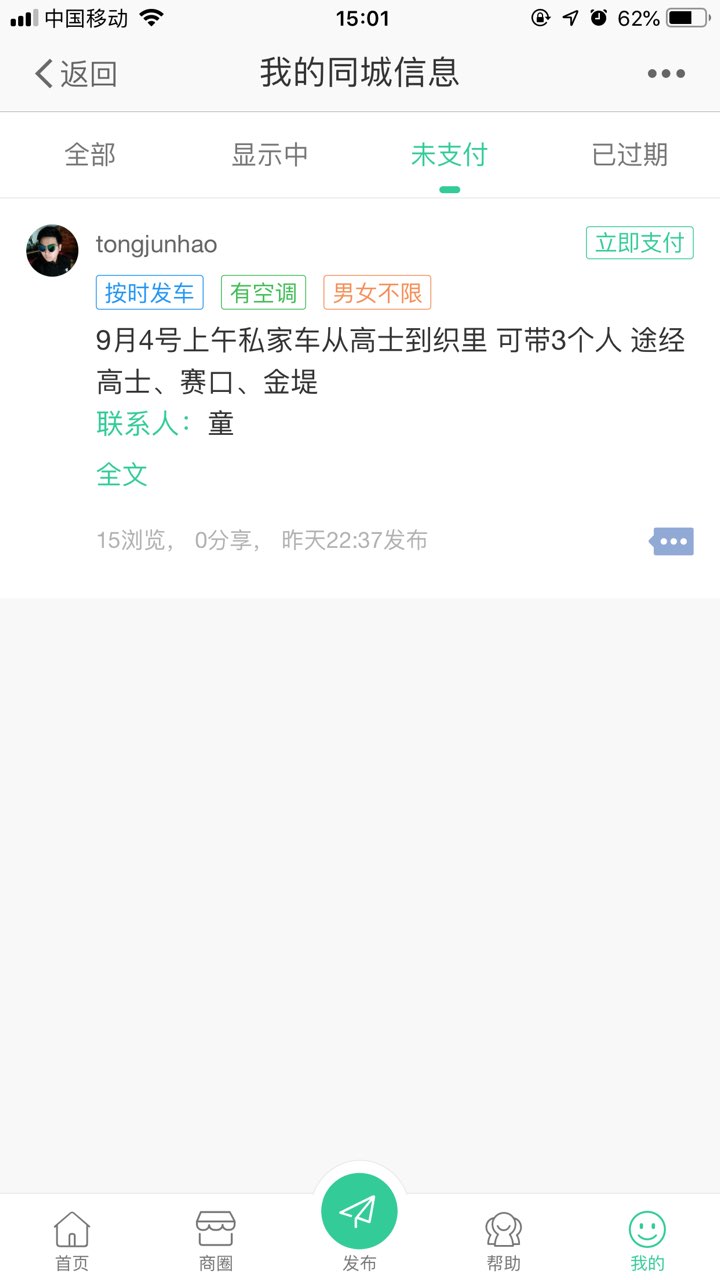Go back via 返回 button
720x1280 pixels.
[76, 73]
